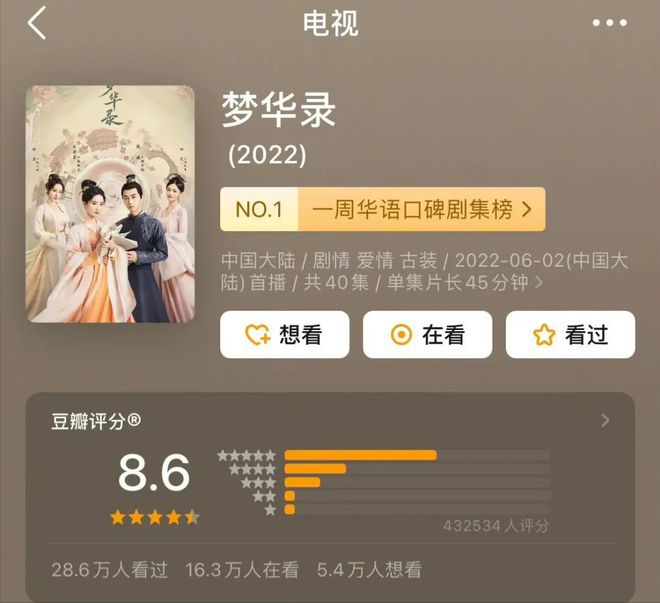660x603 pixels.
Task: Mark the show as 在看
Action: [x=427, y=335]
